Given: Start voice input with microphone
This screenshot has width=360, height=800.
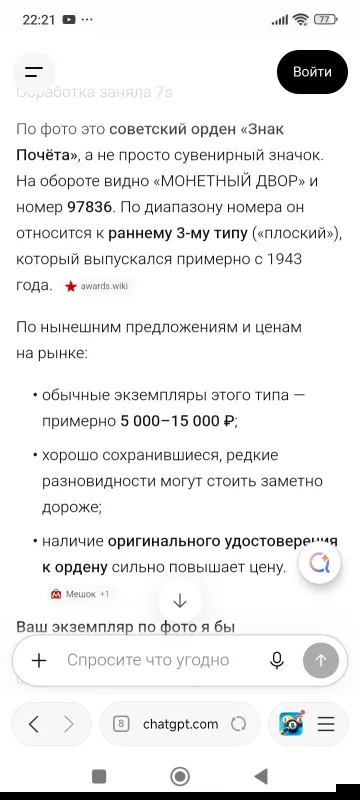Looking at the screenshot, I should tap(277, 660).
